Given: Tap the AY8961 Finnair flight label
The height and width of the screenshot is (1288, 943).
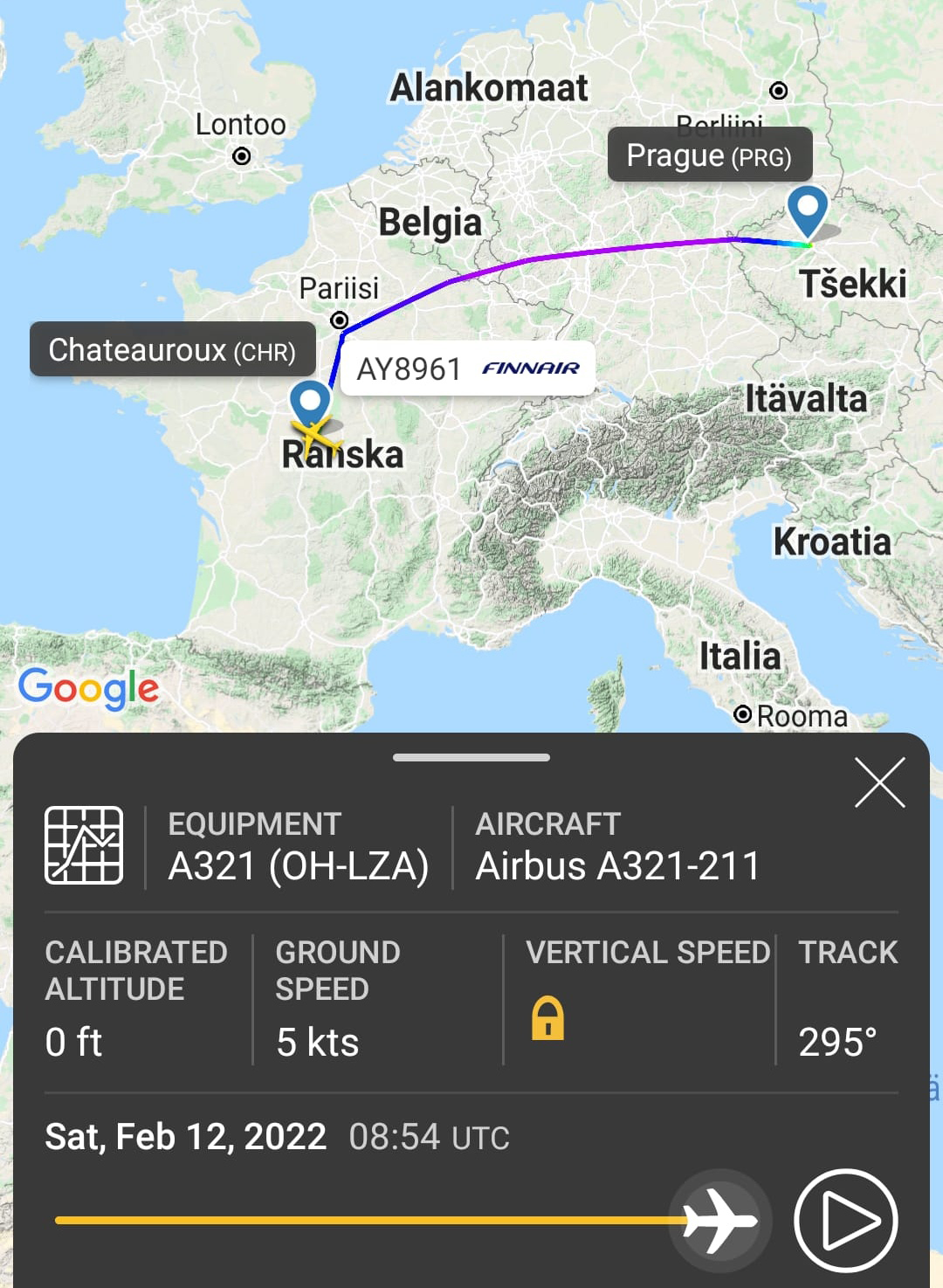Looking at the screenshot, I should 467,369.
